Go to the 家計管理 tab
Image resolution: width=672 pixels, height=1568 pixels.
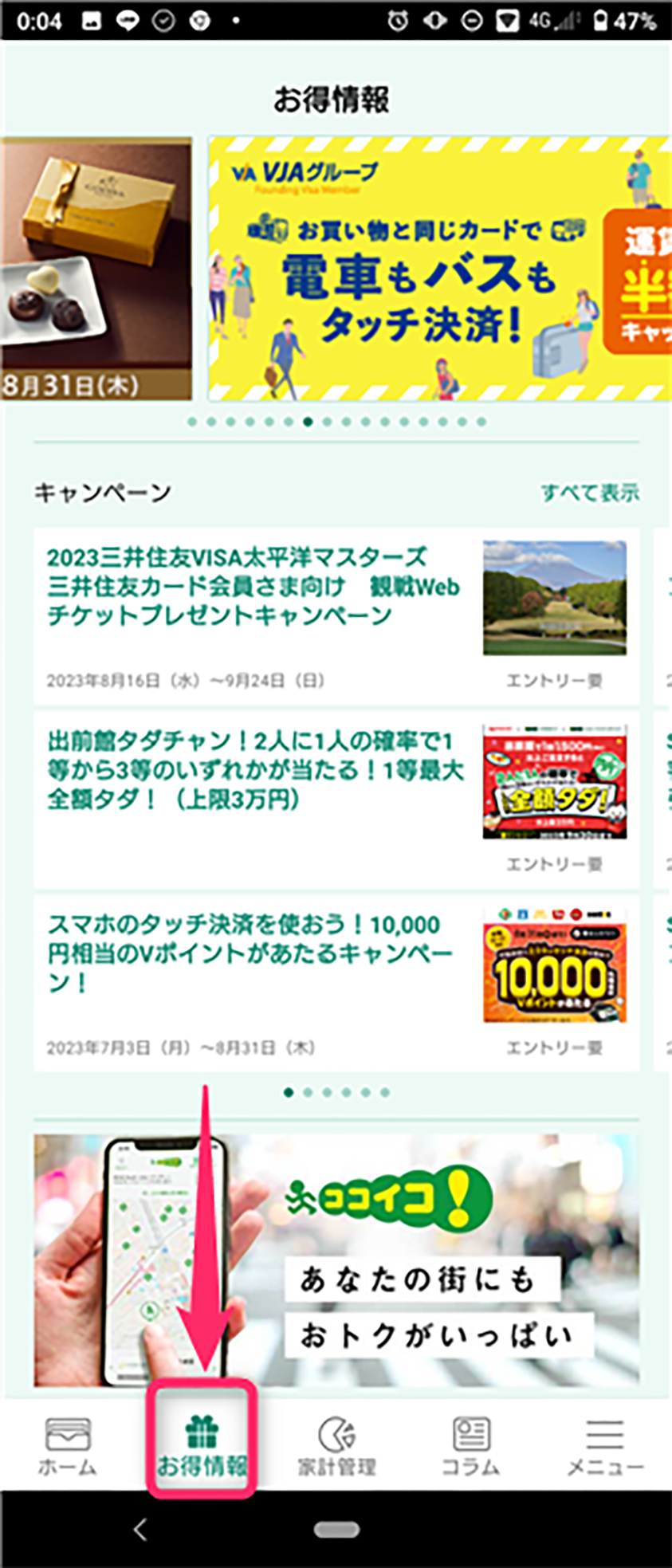(336, 1445)
